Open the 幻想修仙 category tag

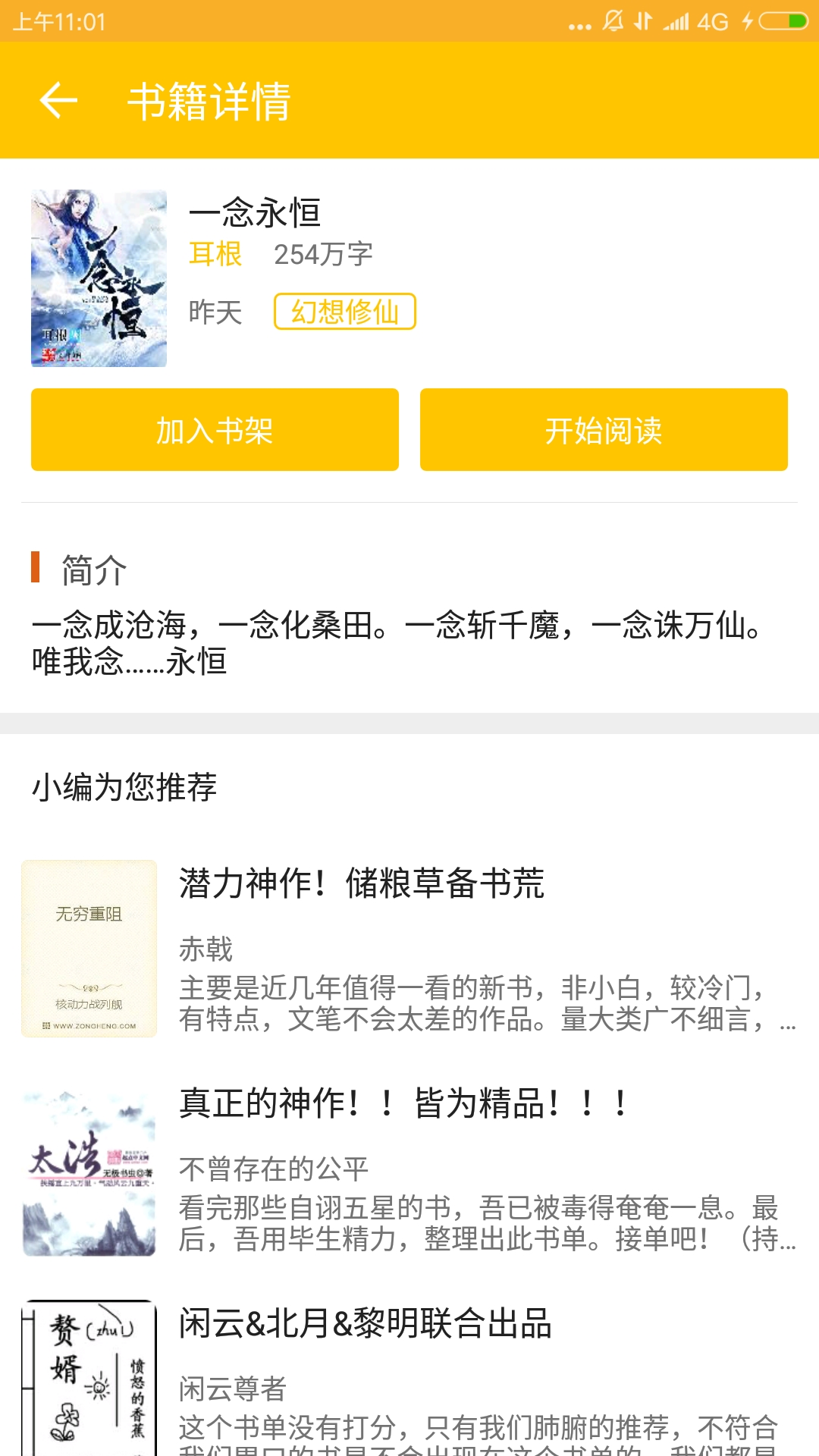coord(345,312)
